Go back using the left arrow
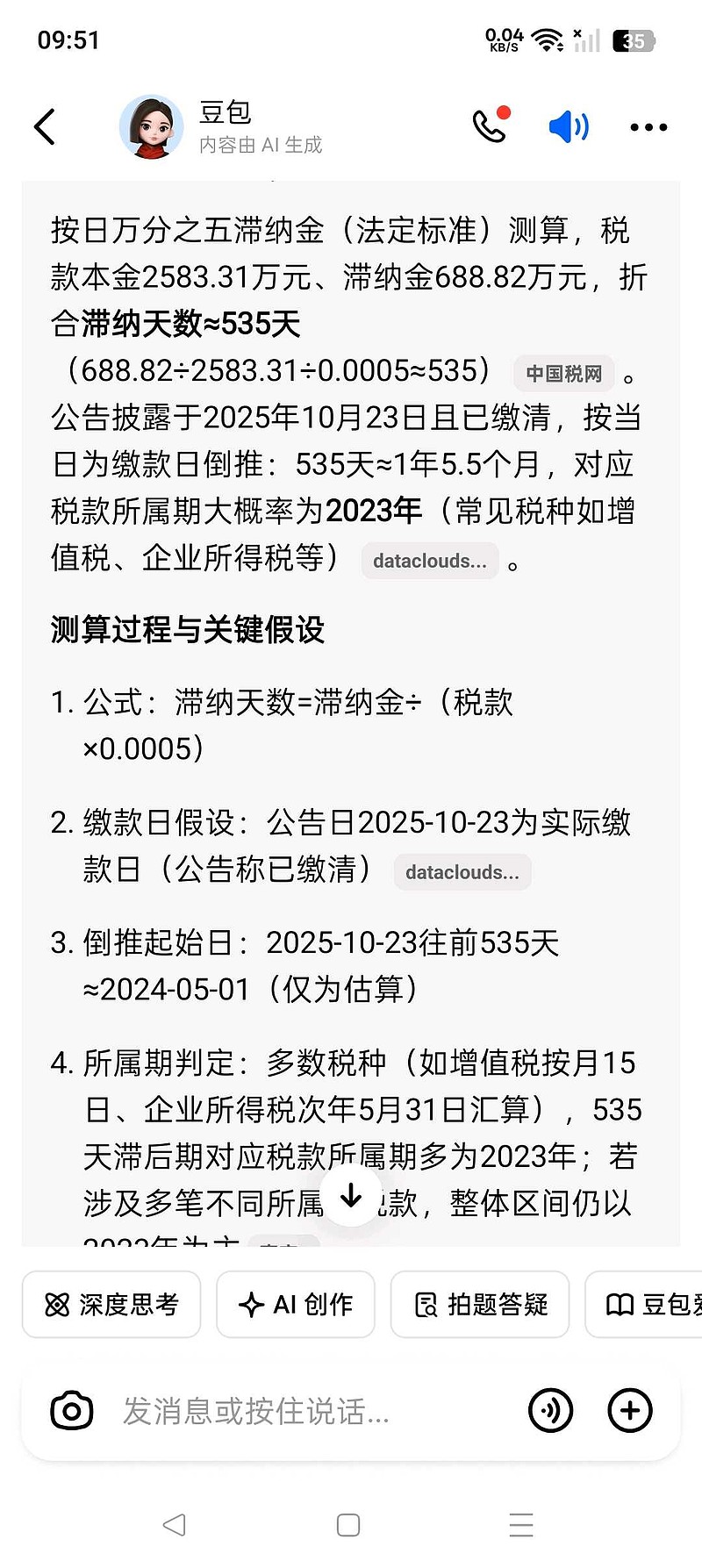702x1568 pixels. 46,126
